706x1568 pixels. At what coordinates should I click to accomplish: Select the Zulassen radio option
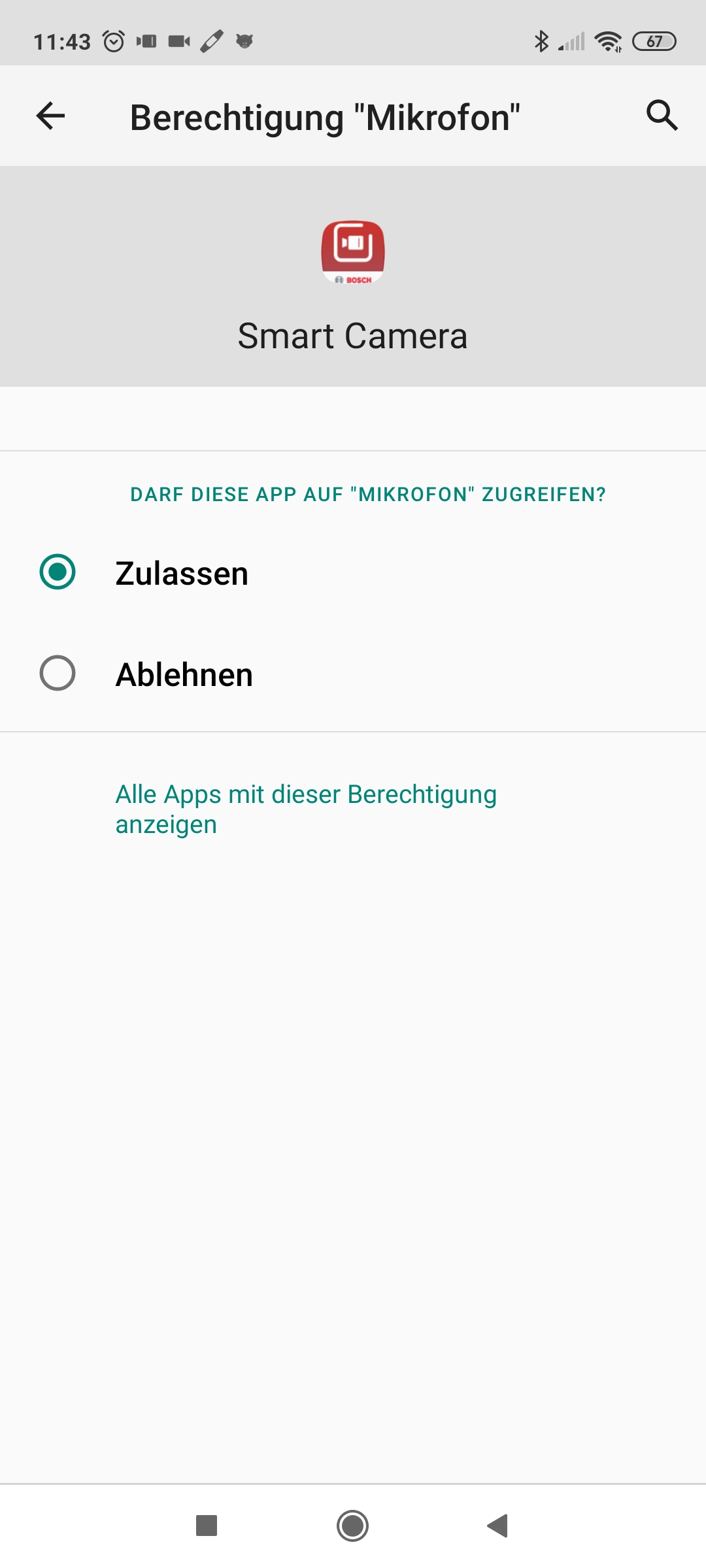58,572
